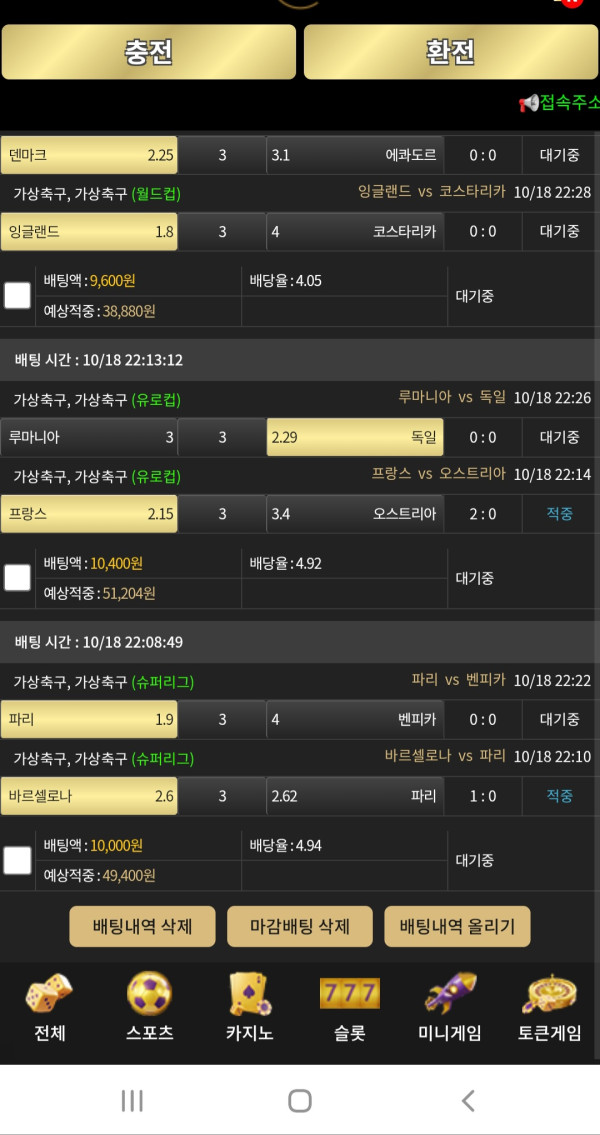
Task: Select the checkbox for the 10,400원 bet
Action: pyautogui.click(x=17, y=578)
